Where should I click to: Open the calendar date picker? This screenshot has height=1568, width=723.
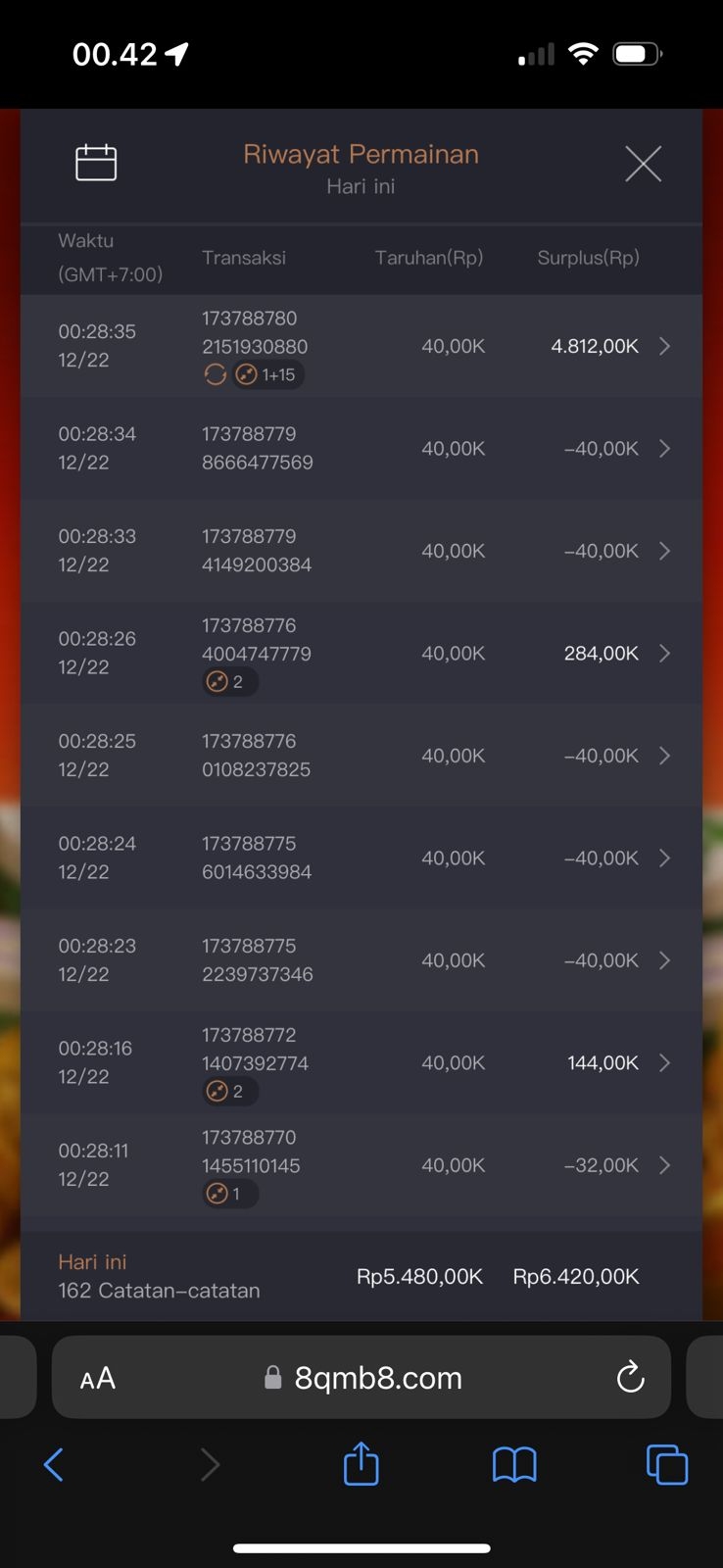click(96, 163)
